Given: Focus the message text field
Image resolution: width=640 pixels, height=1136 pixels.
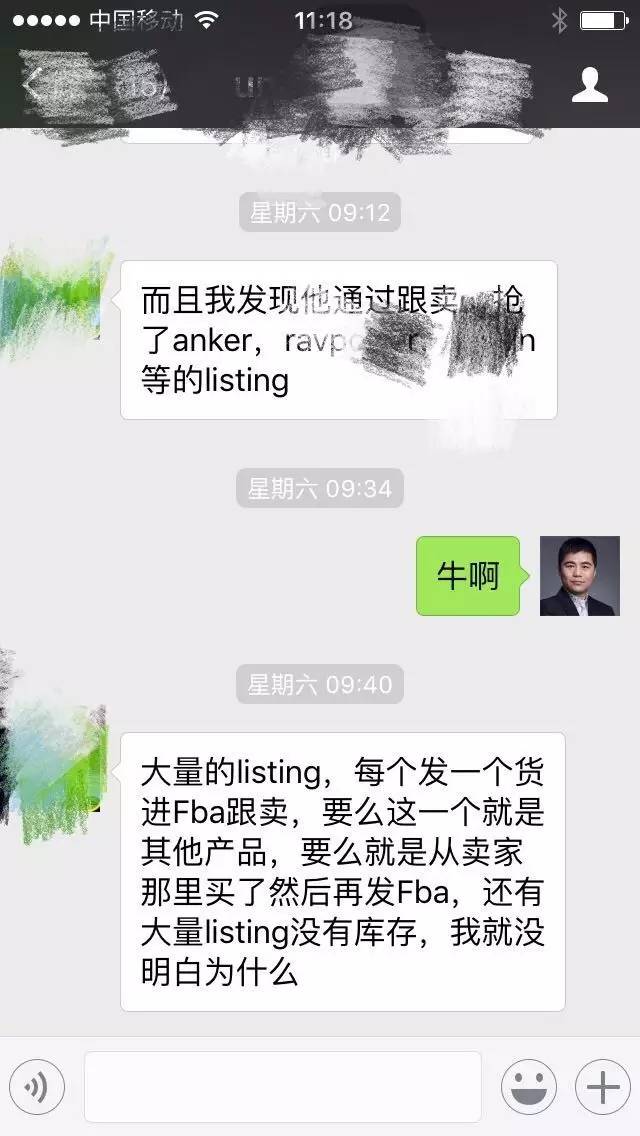Looking at the screenshot, I should point(282,1086).
